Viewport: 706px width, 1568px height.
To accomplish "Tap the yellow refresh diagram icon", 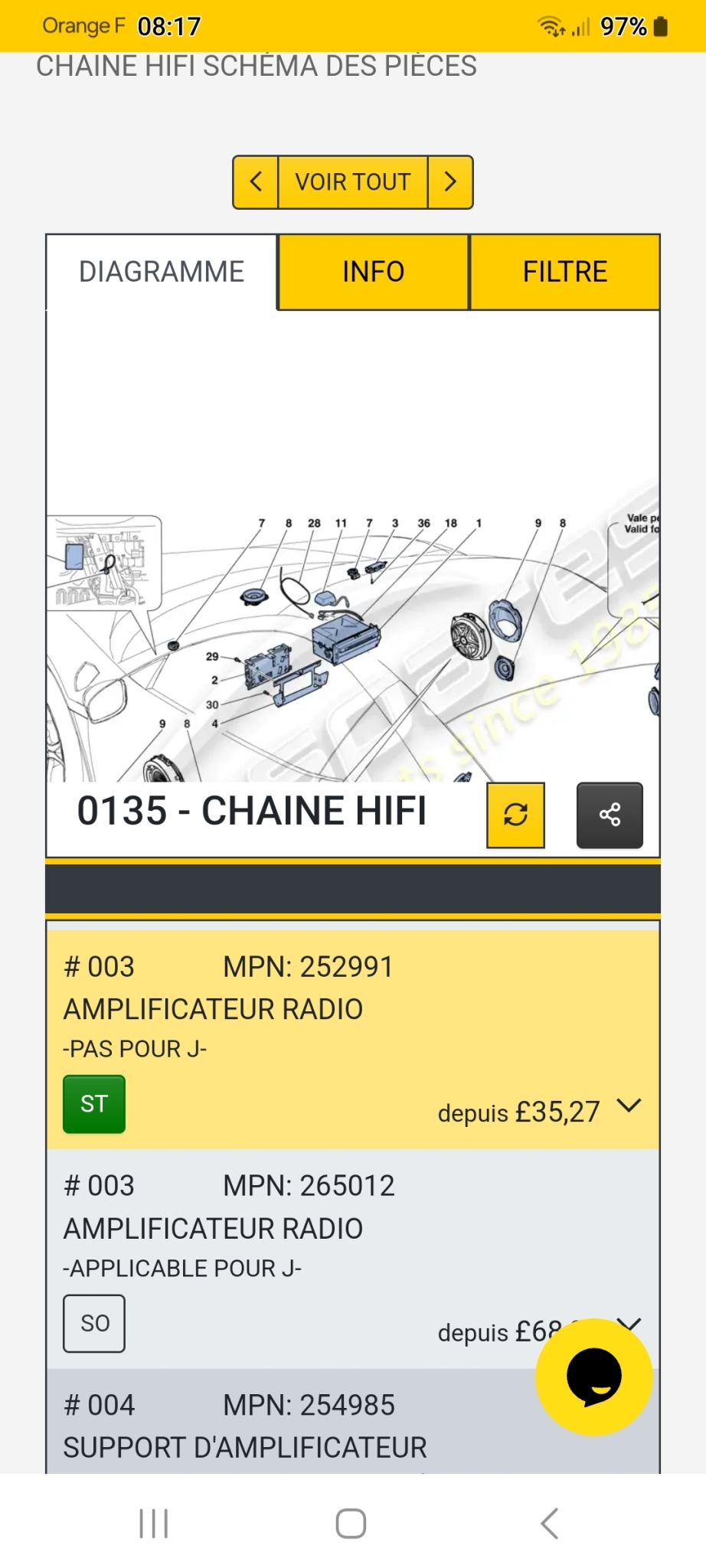I will [x=516, y=815].
